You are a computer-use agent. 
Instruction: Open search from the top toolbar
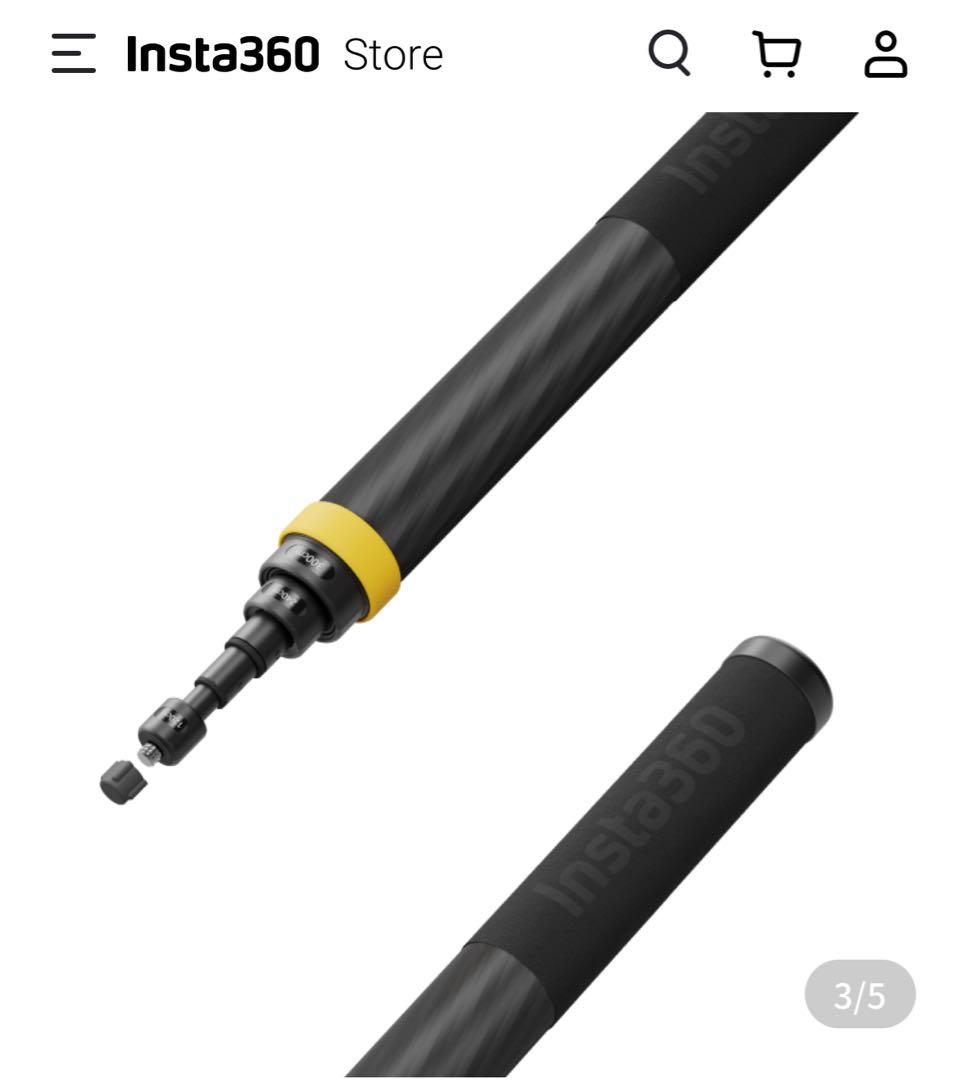tap(671, 55)
